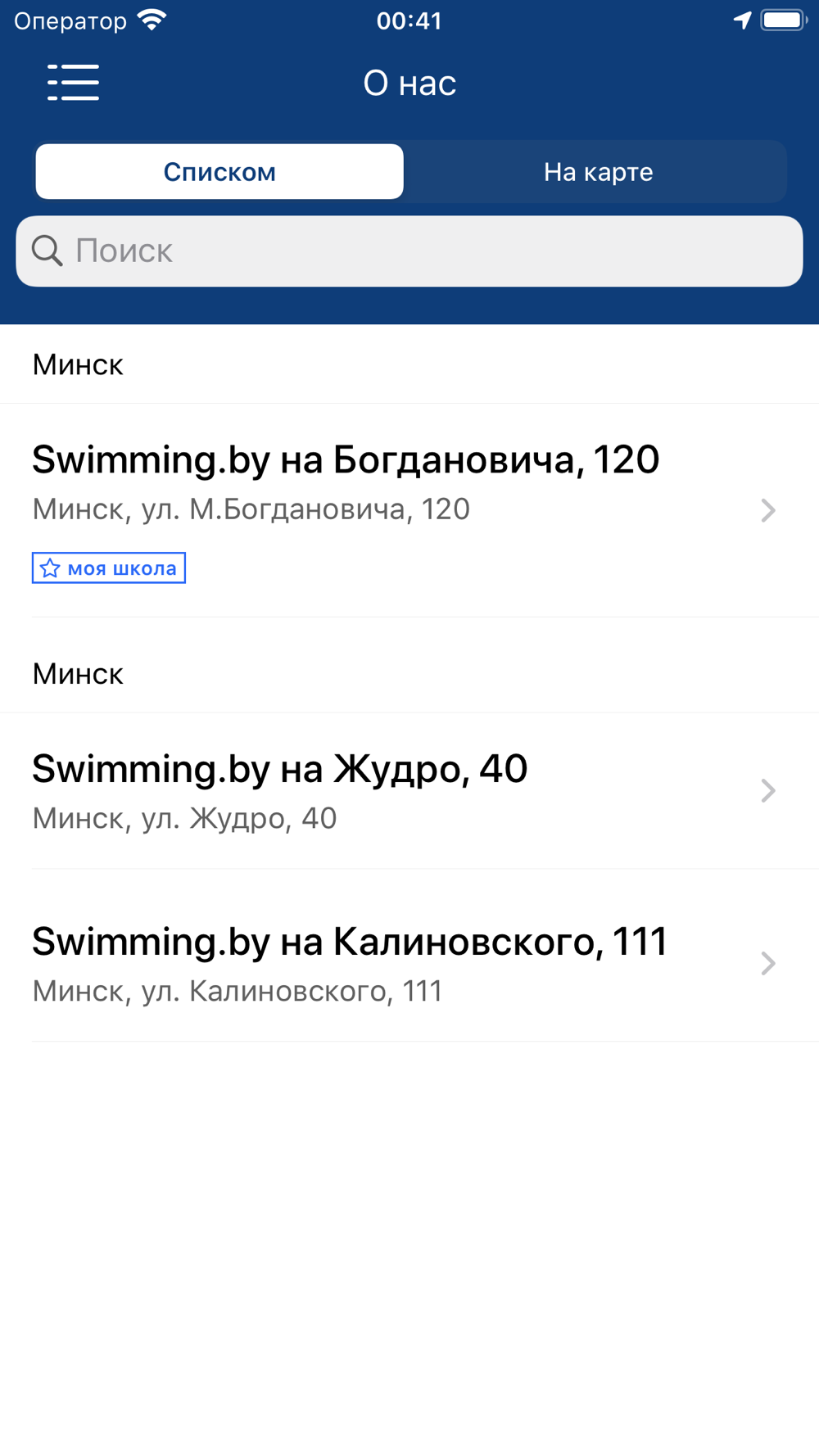Tap the моя школа badge
The height and width of the screenshot is (1456, 819).
tap(109, 568)
